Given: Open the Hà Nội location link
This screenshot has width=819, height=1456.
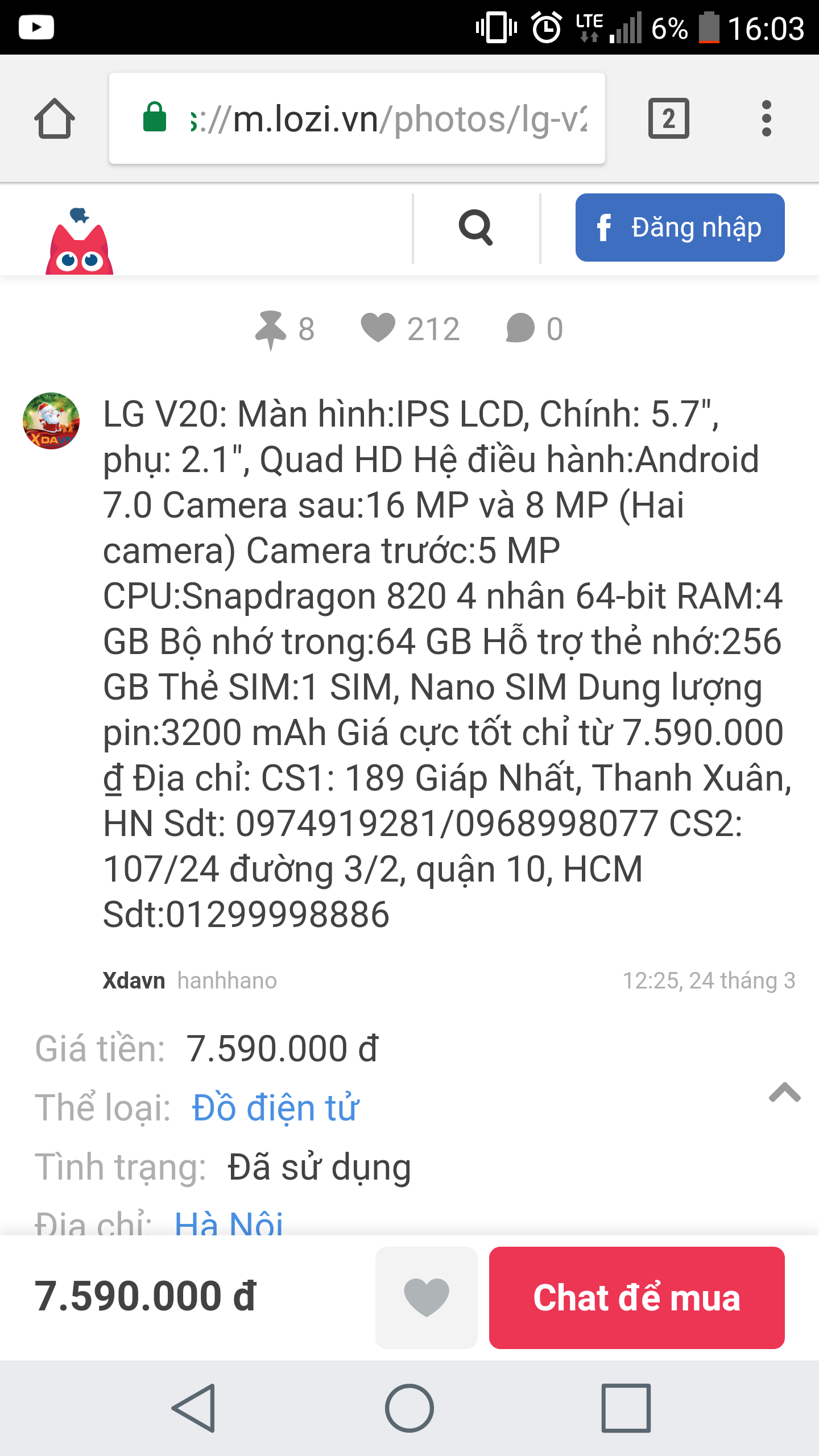Looking at the screenshot, I should coord(229,1223).
